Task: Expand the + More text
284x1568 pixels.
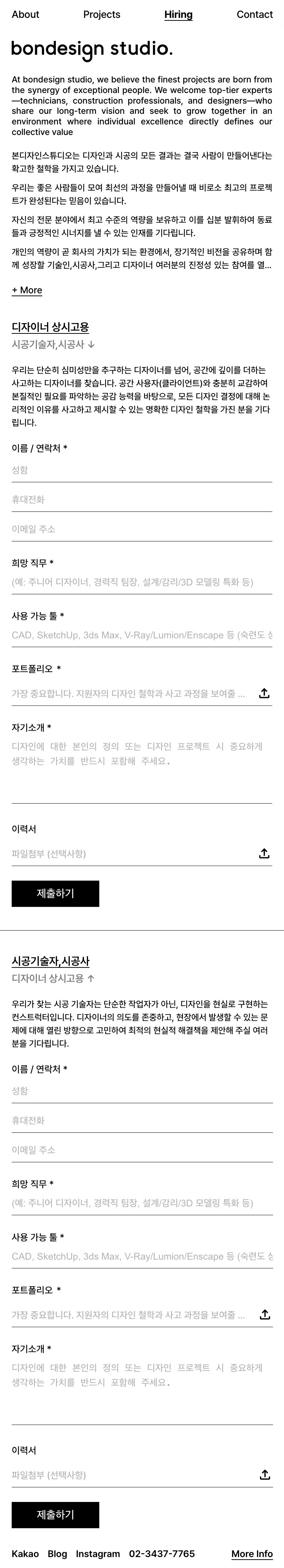Action: [x=27, y=290]
